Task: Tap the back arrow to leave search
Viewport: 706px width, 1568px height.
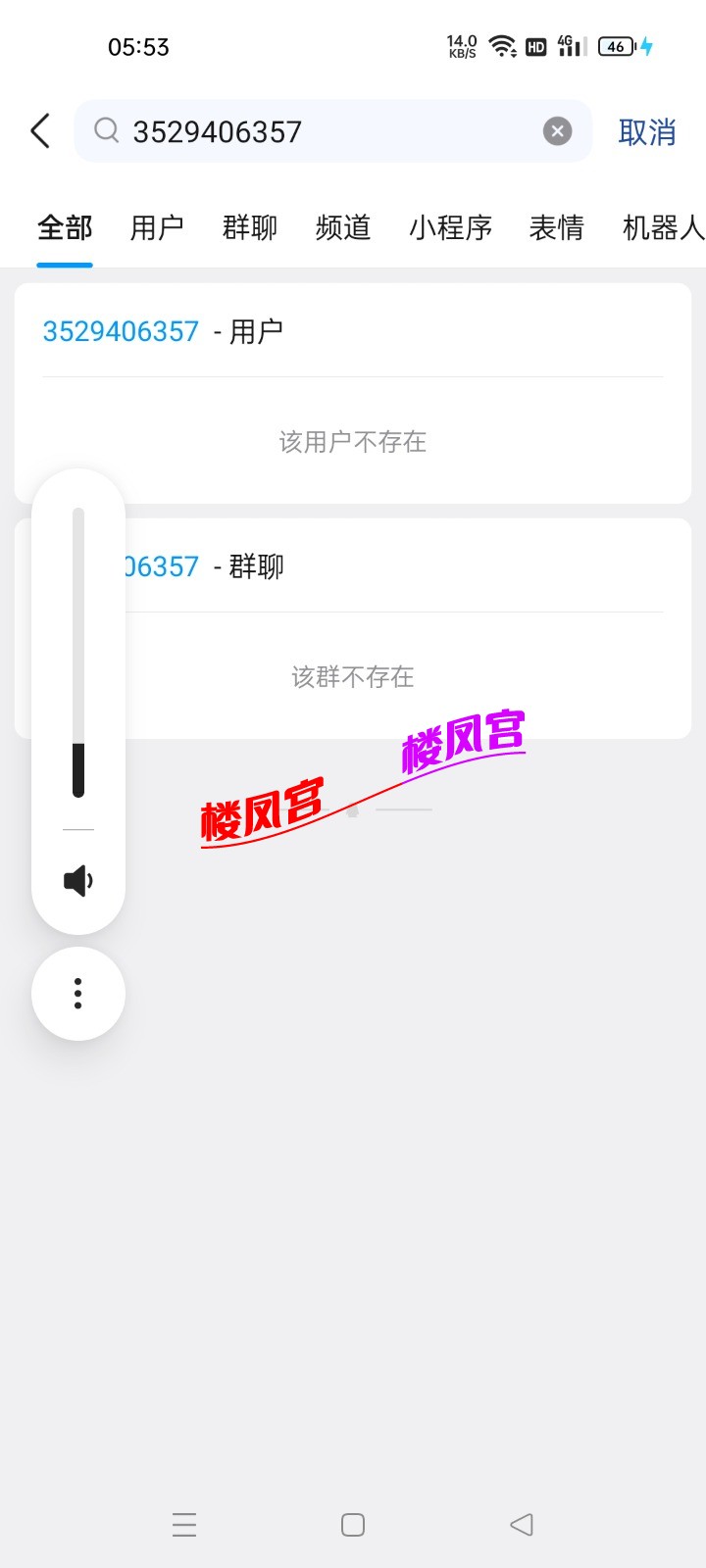Action: 39,130
